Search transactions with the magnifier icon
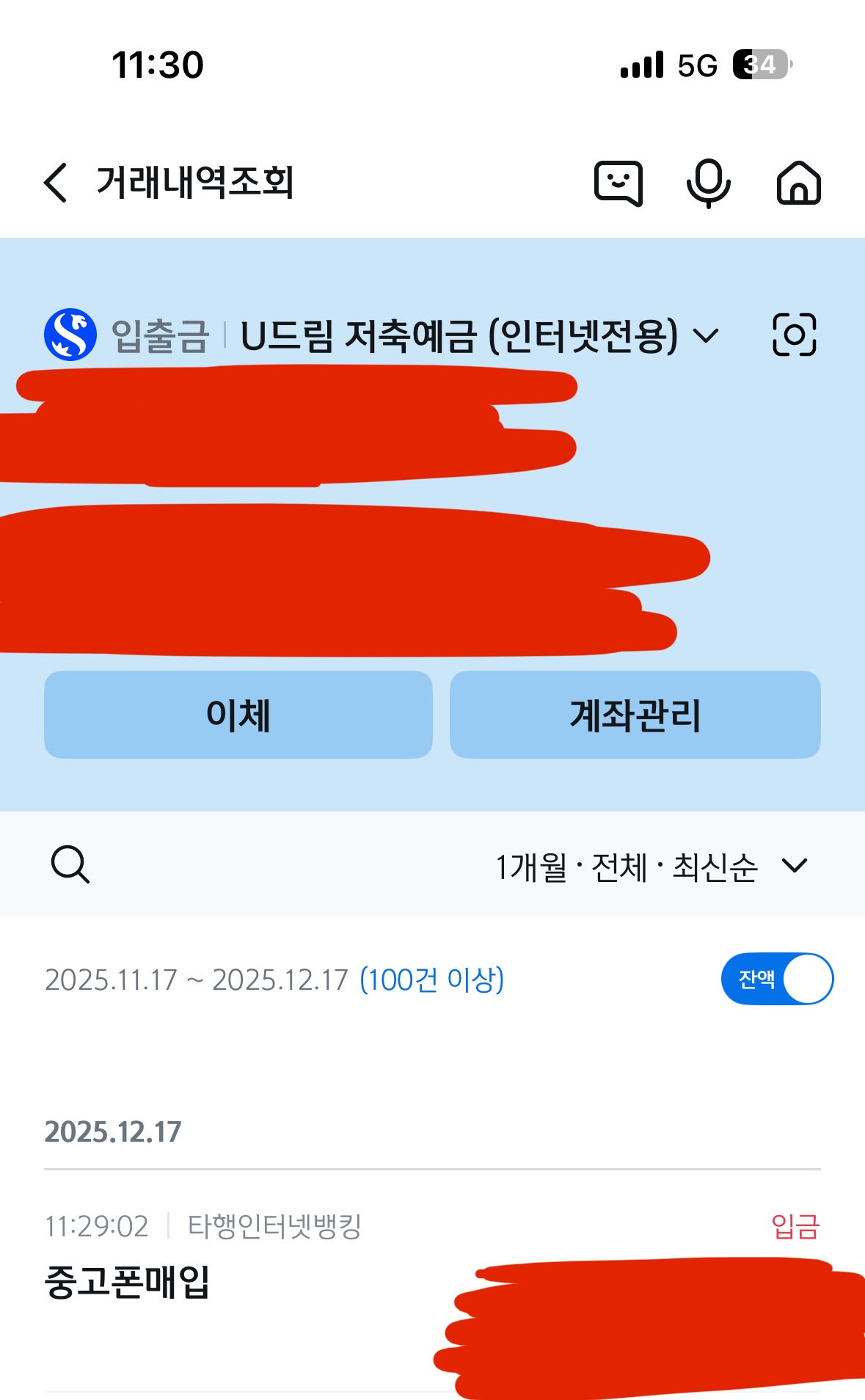The height and width of the screenshot is (1400, 865). pyautogui.click(x=70, y=864)
